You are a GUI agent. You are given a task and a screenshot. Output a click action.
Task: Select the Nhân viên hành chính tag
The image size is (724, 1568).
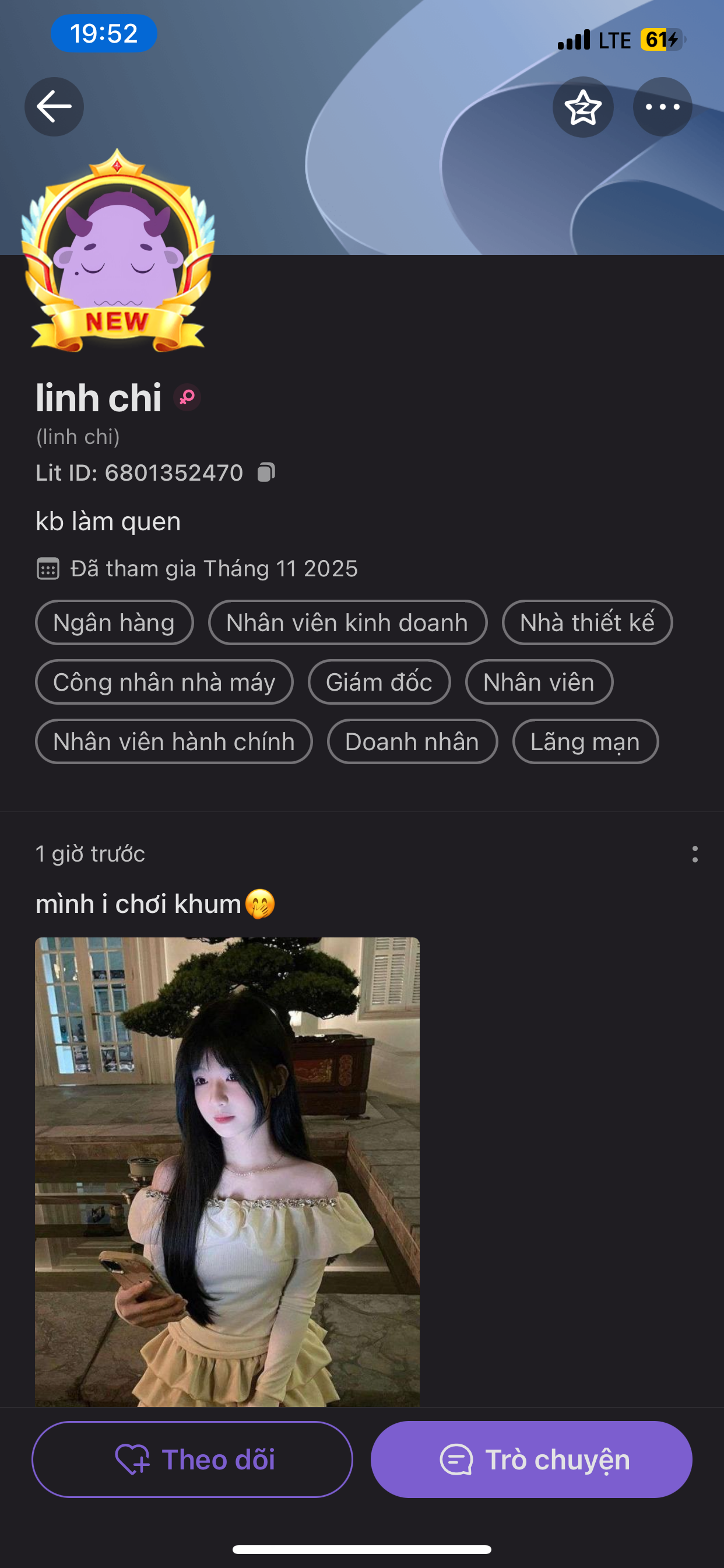[x=174, y=742]
